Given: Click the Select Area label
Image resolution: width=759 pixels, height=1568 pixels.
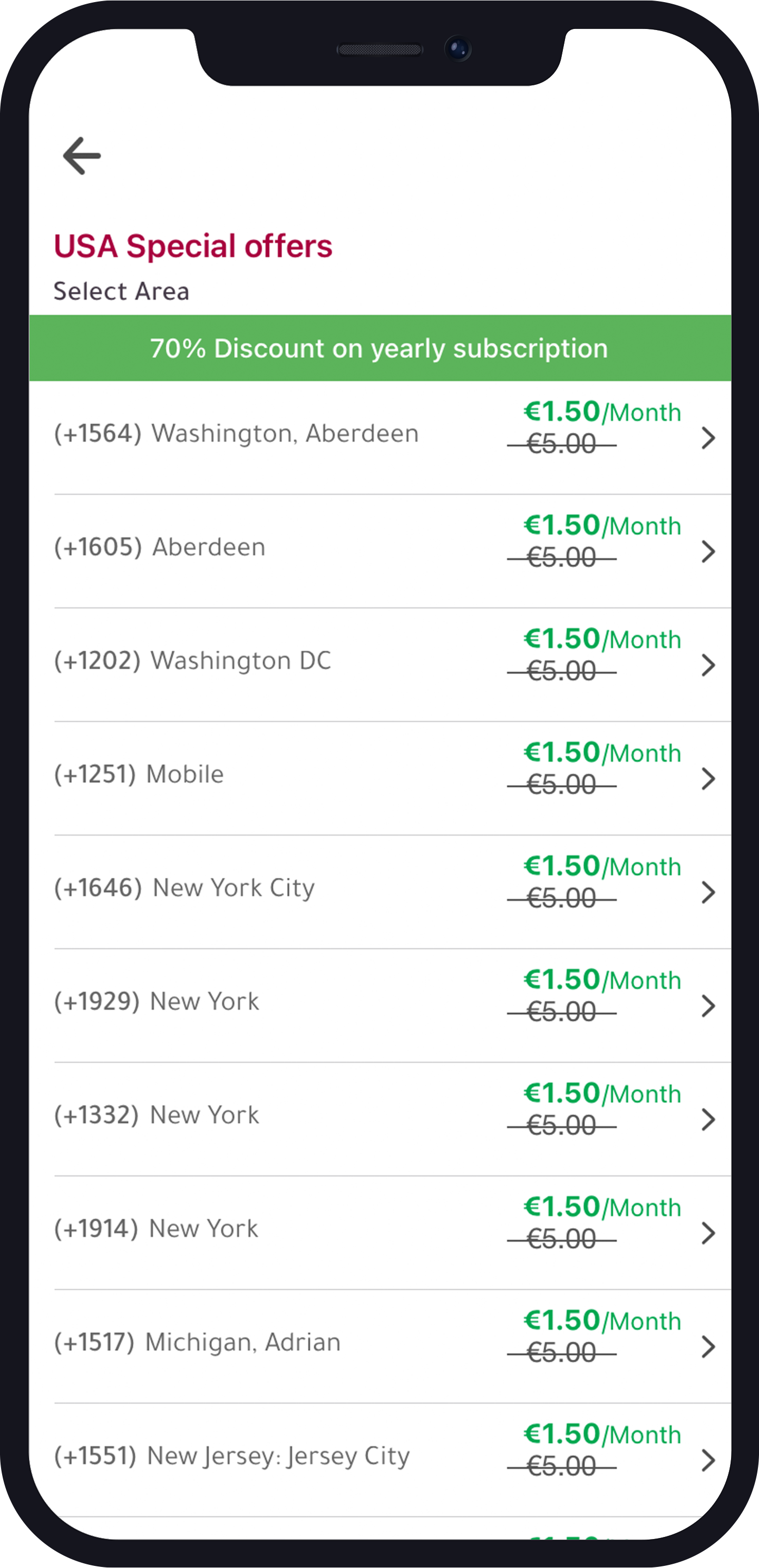Looking at the screenshot, I should click(122, 290).
